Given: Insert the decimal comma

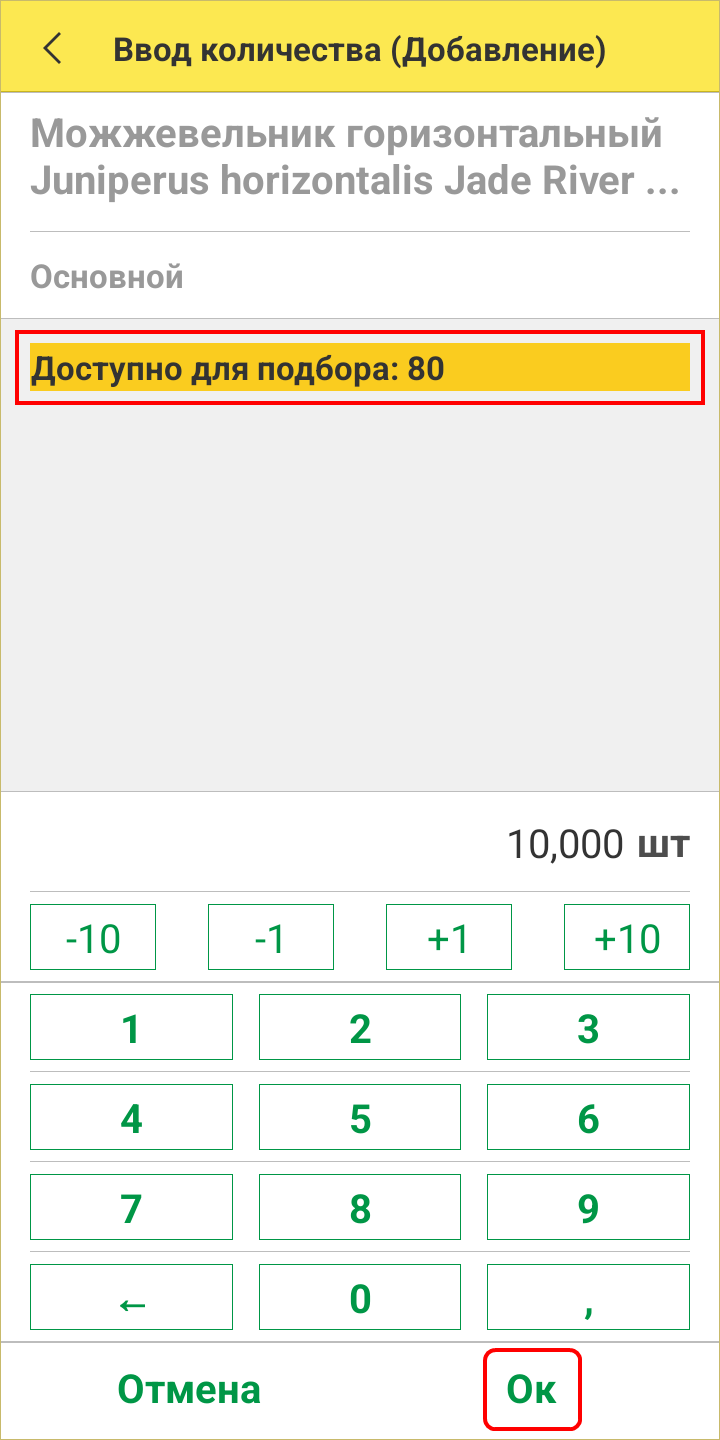Looking at the screenshot, I should (588, 1297).
